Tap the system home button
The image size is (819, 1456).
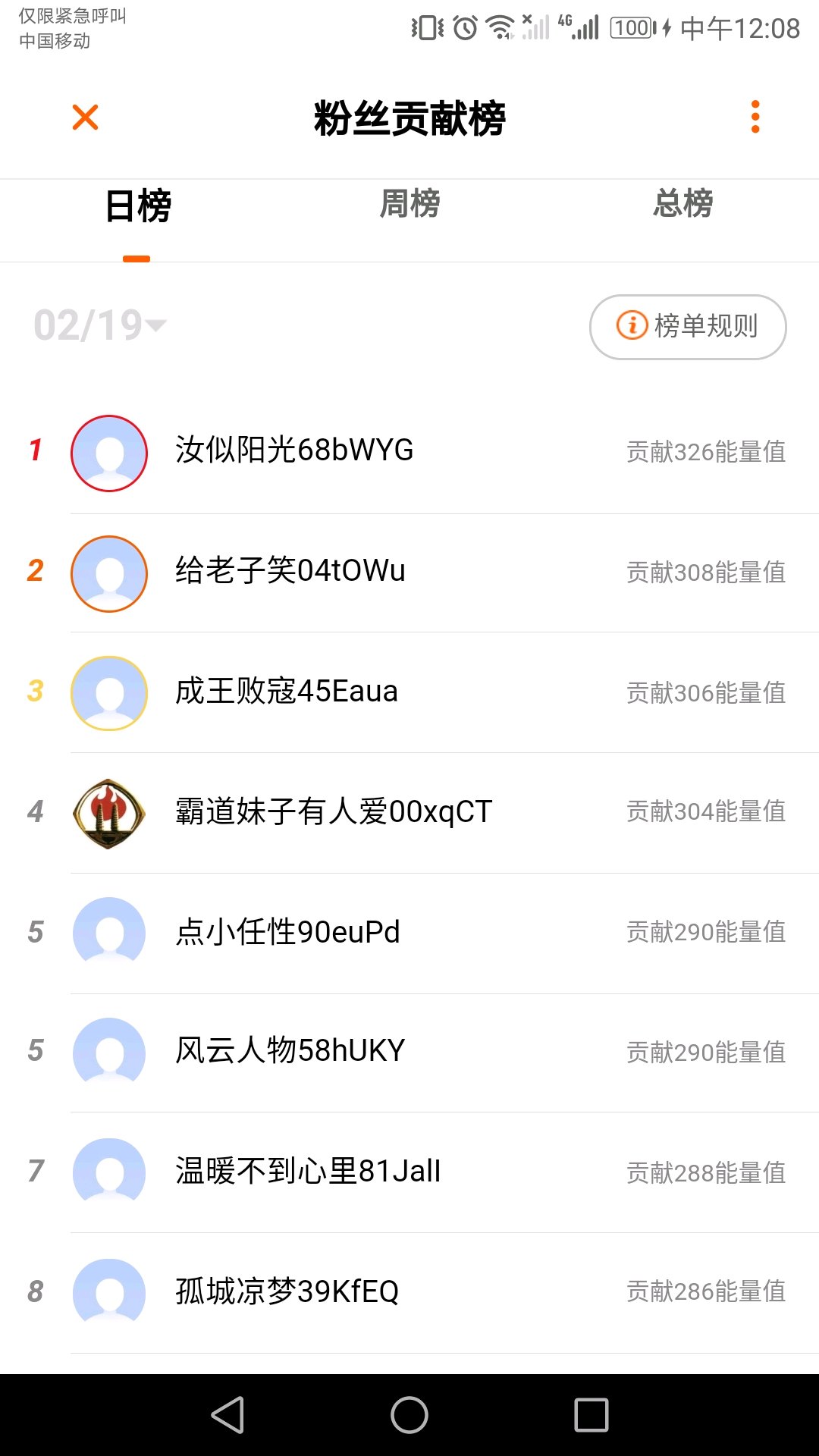(409, 1415)
